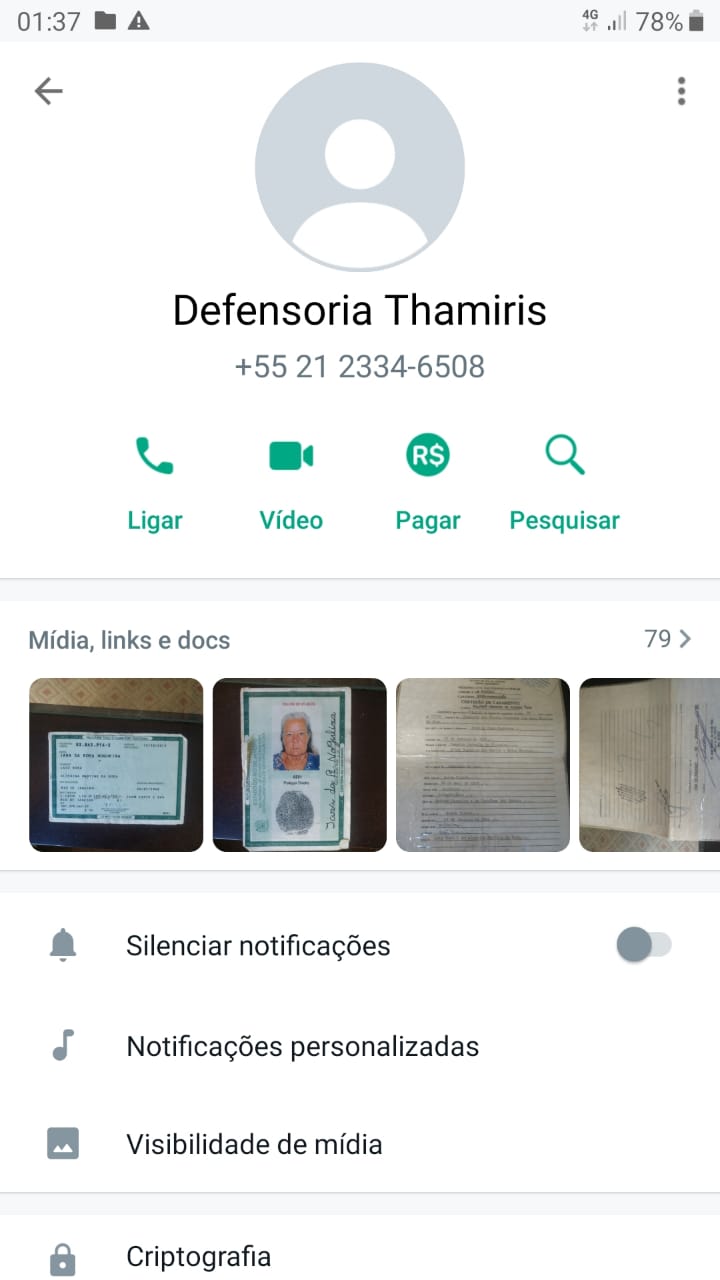Open the horizontal ID card photo
The height and width of the screenshot is (1280, 720).
pos(116,765)
